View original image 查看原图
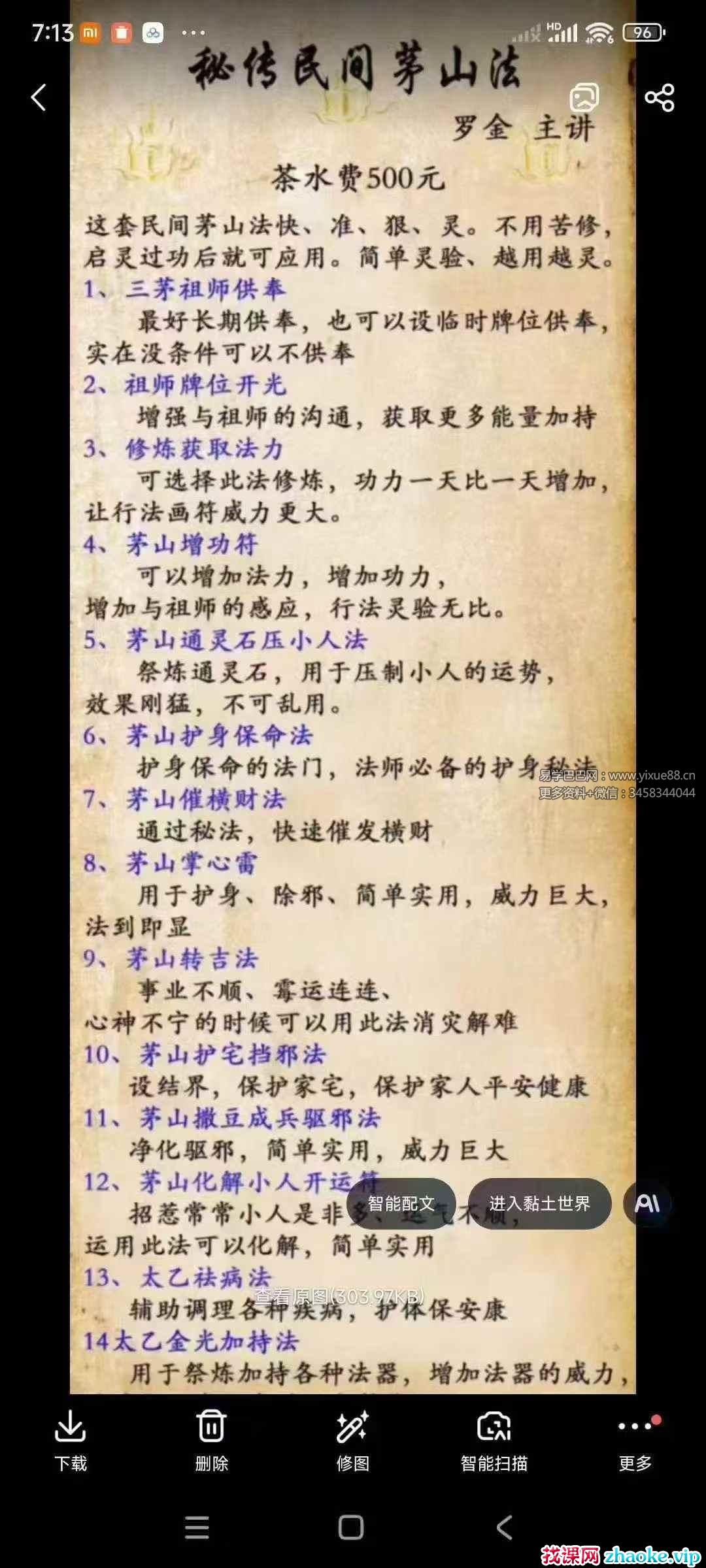This screenshot has height=1568, width=706. 339,1296
